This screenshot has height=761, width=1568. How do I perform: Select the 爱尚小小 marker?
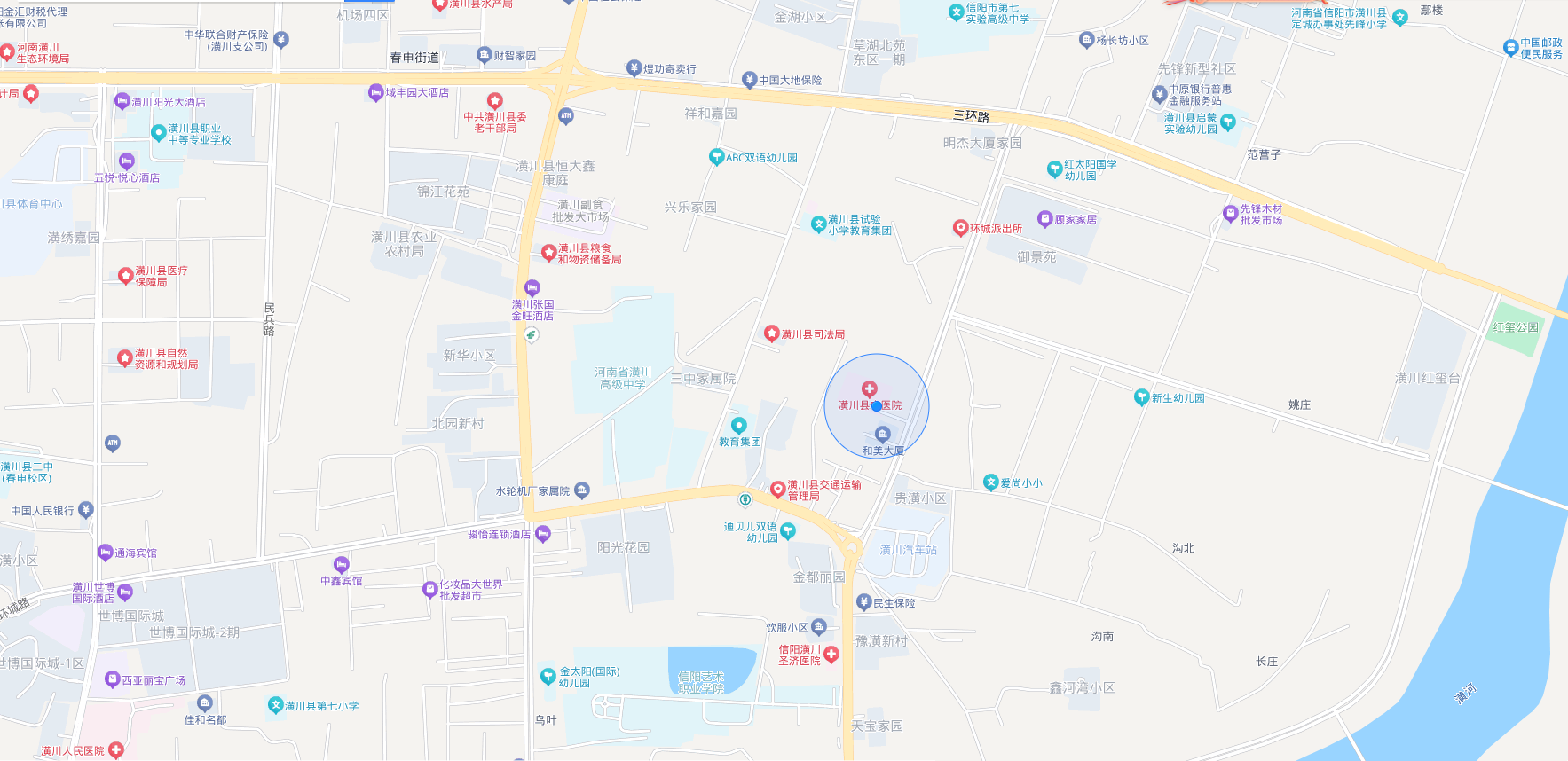pos(991,482)
